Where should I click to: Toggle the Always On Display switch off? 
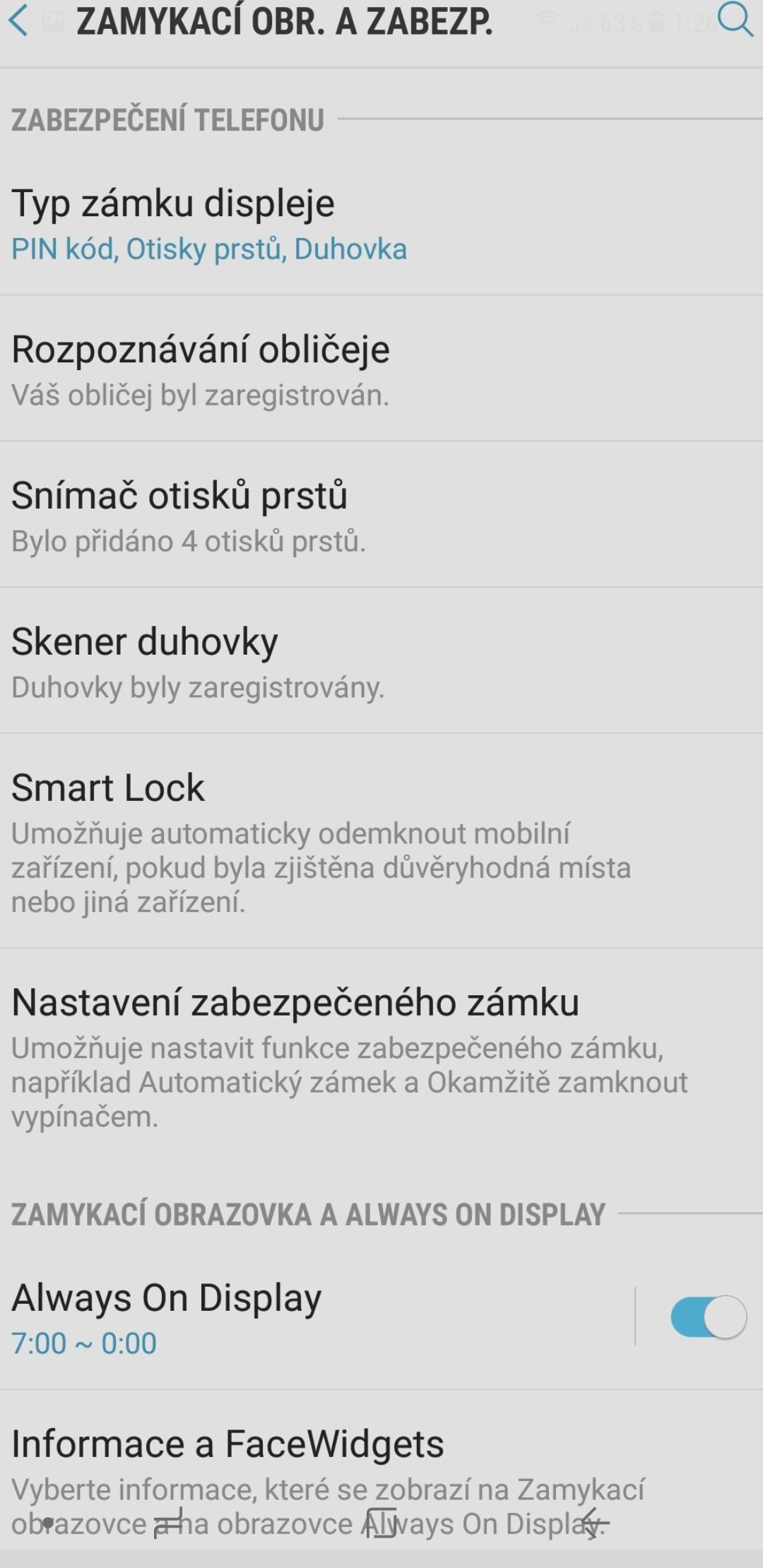(x=708, y=1317)
